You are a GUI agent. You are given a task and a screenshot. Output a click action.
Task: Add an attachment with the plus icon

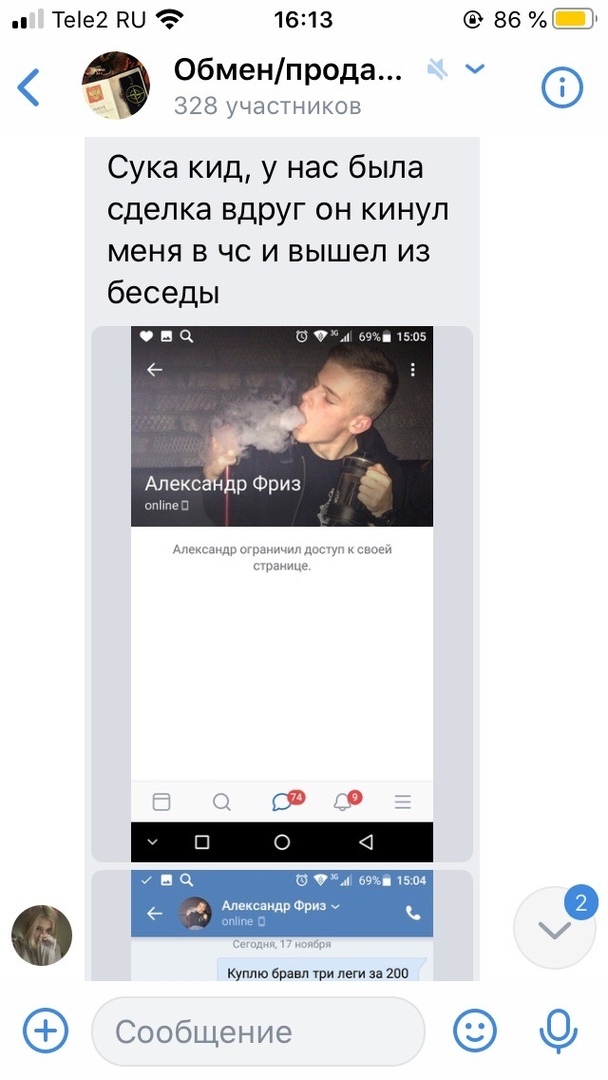45,1030
